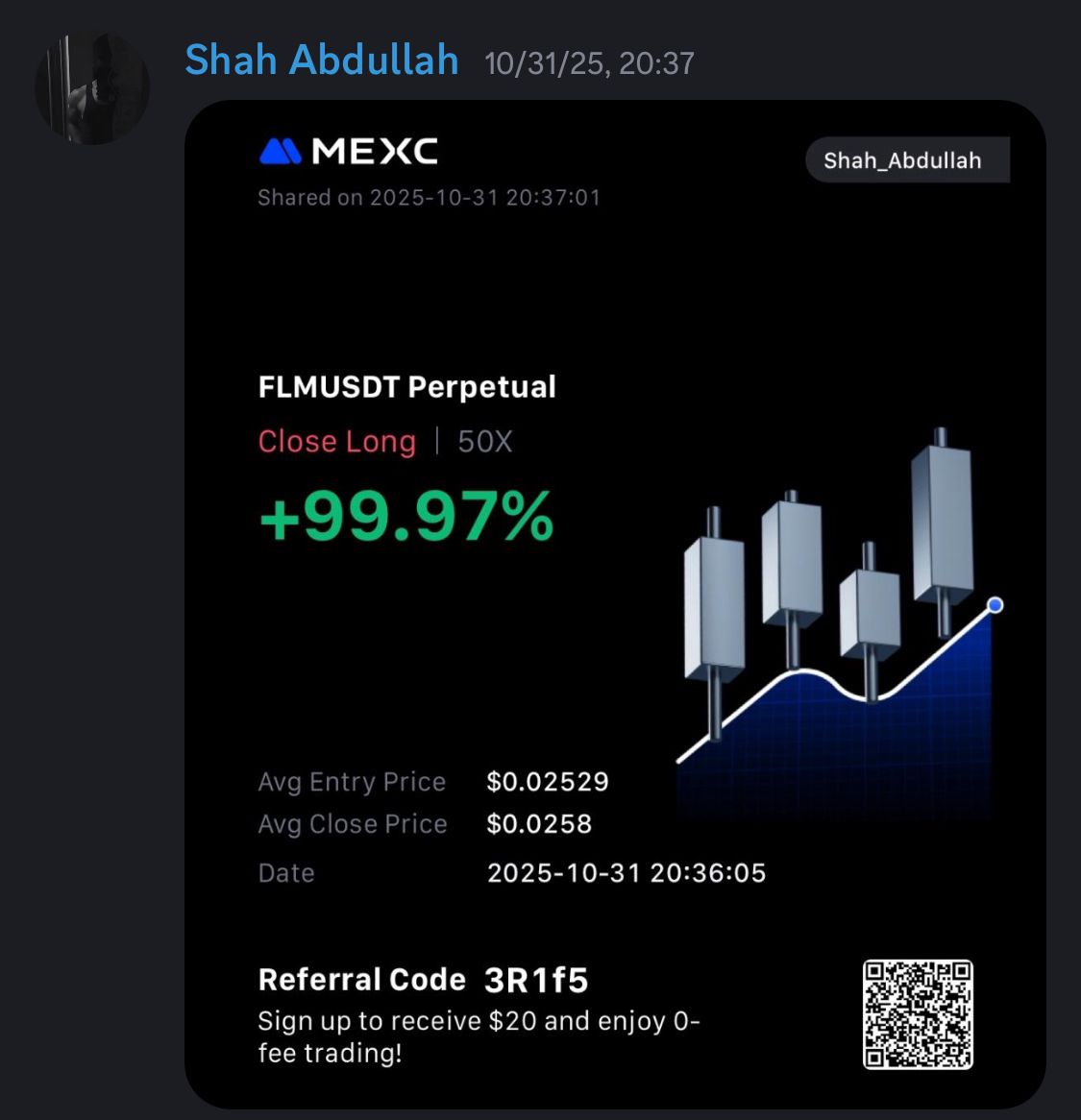Tap the sender name Shah Abdullah
The image size is (1081, 1120).
click(x=321, y=61)
